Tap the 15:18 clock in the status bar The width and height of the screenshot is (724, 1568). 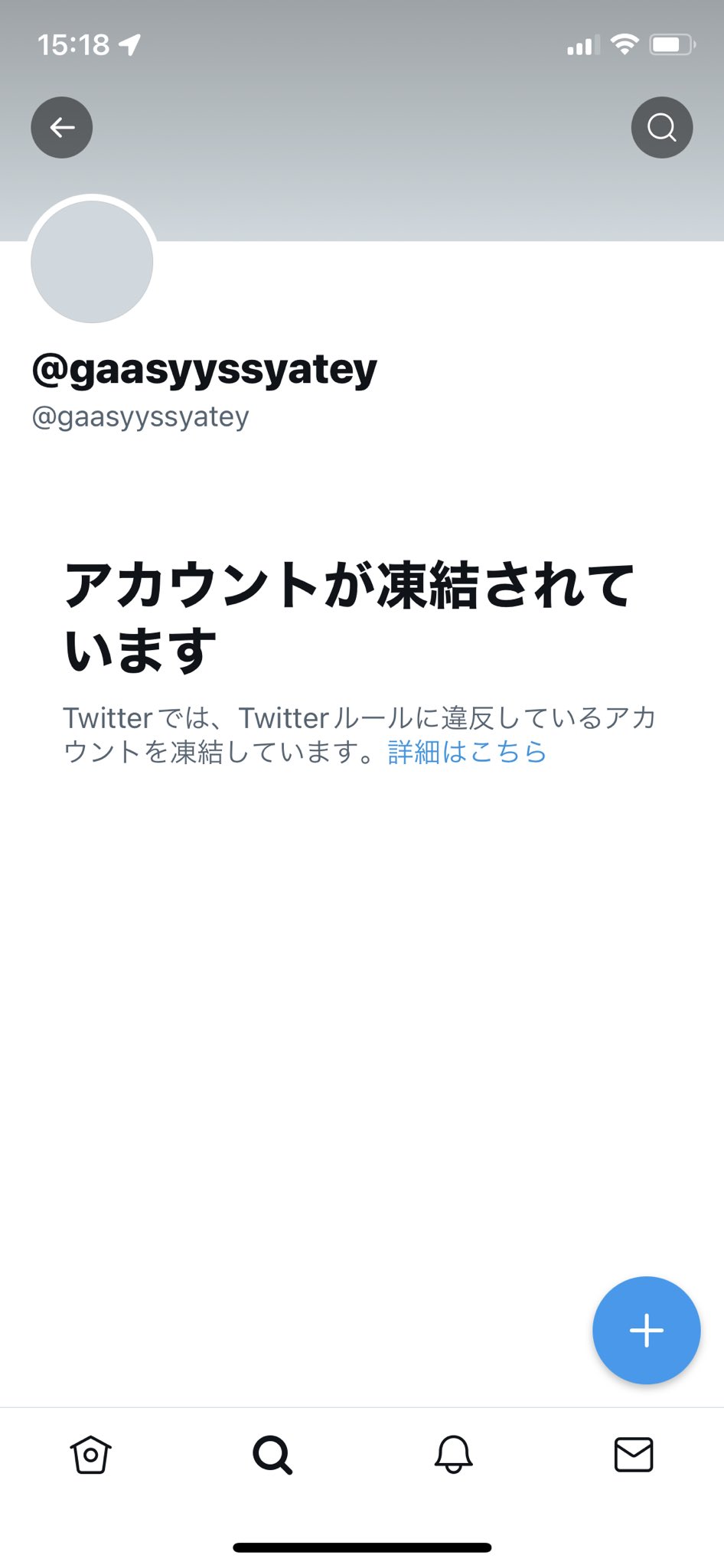73,44
